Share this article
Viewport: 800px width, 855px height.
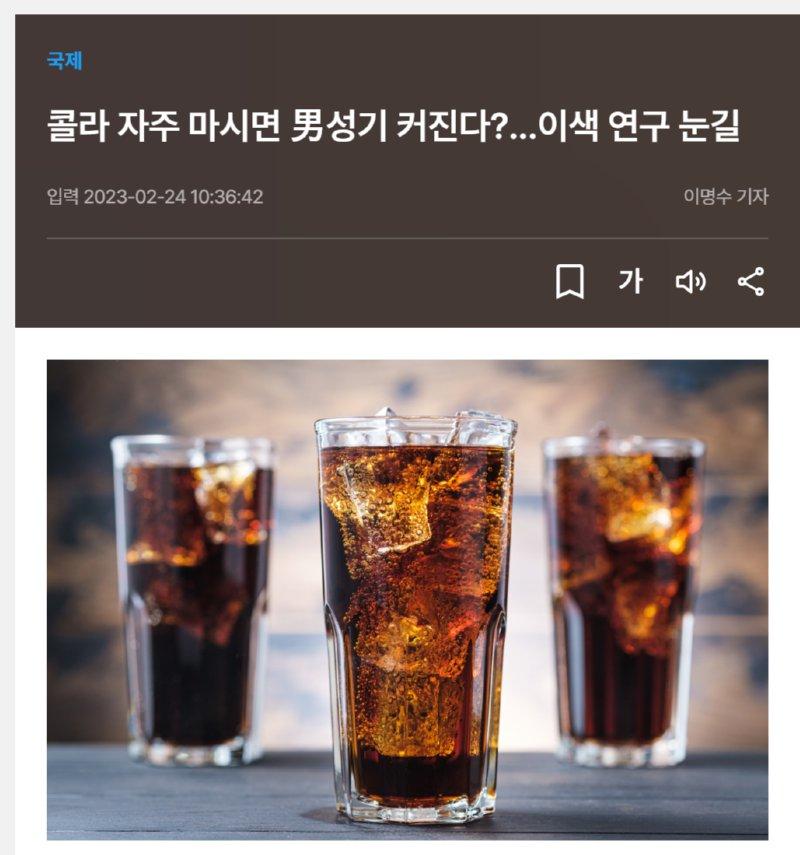point(751,282)
